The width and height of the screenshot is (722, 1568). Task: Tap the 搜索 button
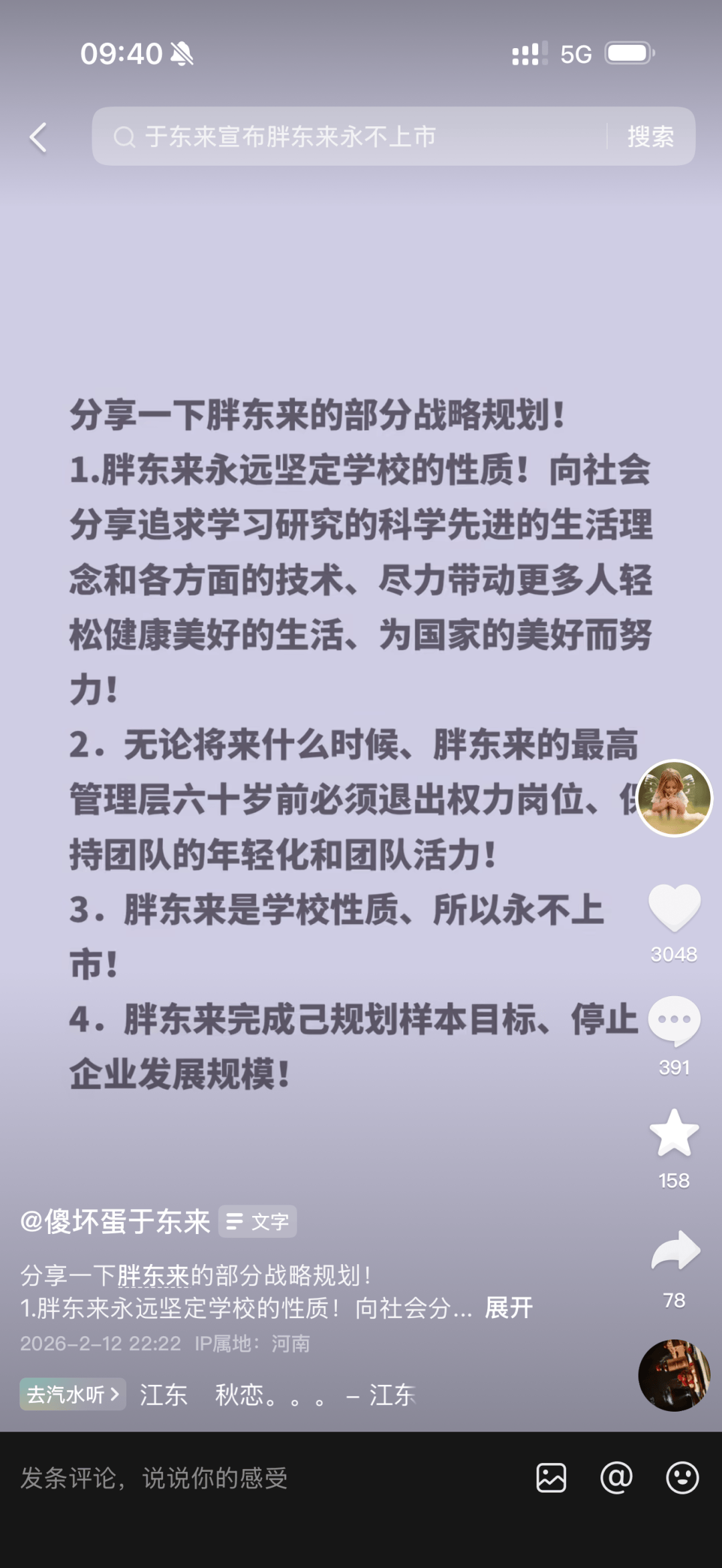650,137
